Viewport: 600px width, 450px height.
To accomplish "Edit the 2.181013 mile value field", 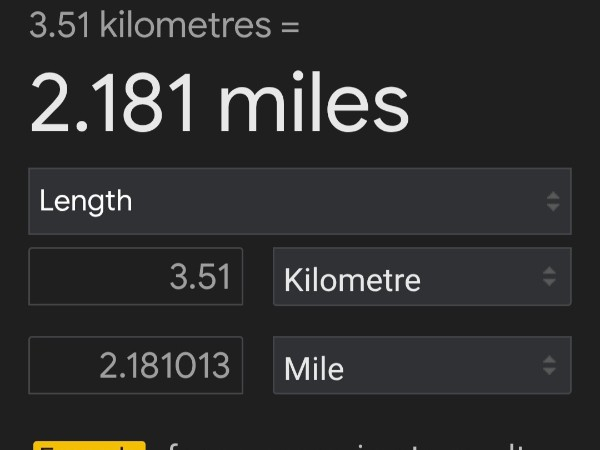I will 136,366.
